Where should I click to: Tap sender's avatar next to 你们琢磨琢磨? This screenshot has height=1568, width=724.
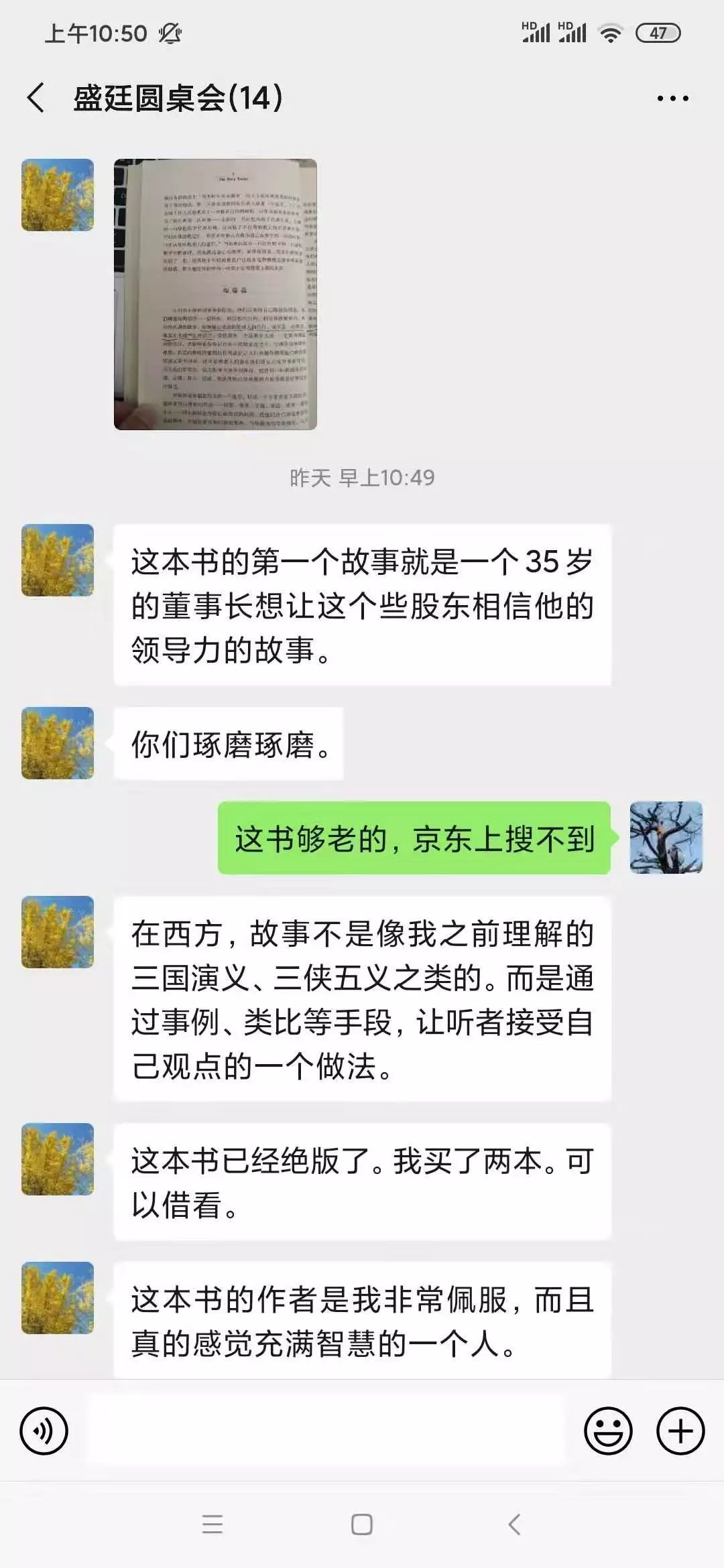point(58,743)
